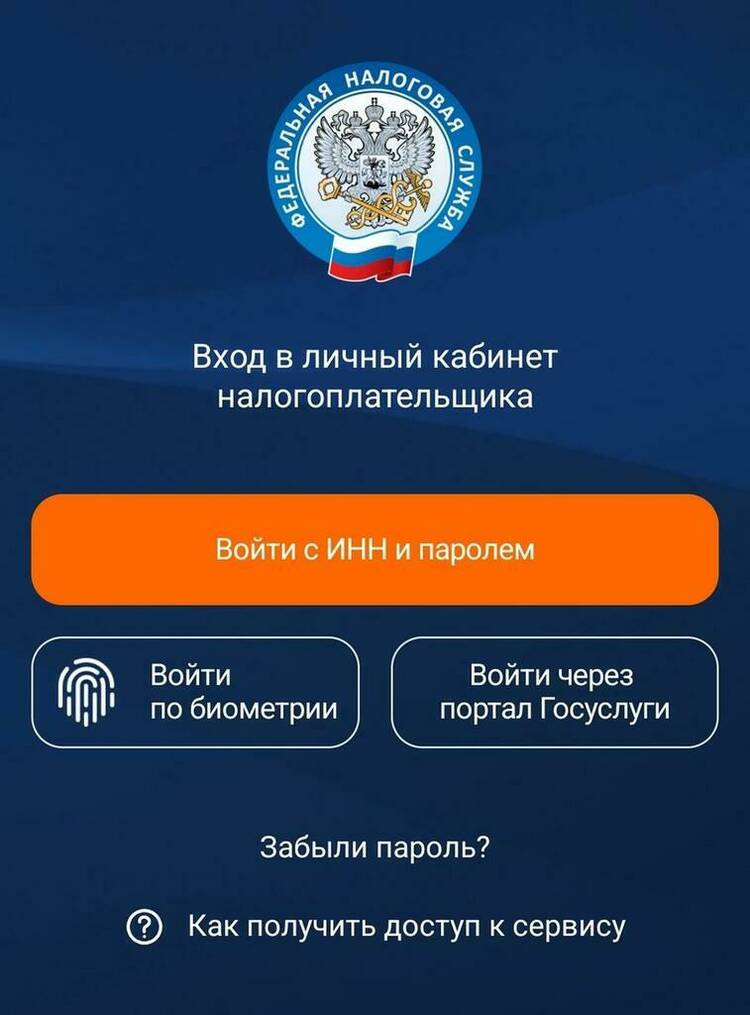Open Как получить доступ к сервису help
The width and height of the screenshot is (750, 1015).
pyautogui.click(x=376, y=927)
